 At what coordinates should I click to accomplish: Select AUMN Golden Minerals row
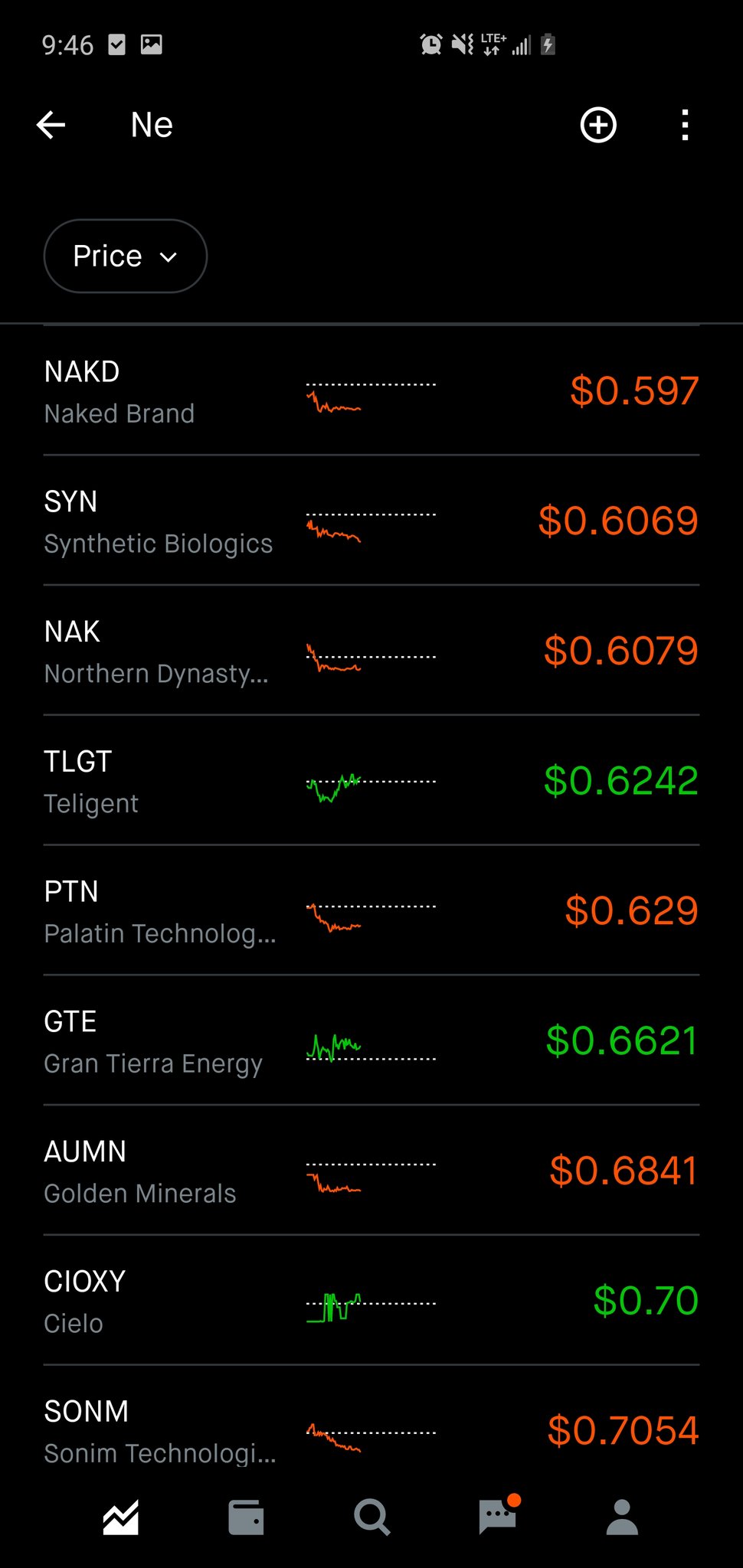click(371, 1171)
